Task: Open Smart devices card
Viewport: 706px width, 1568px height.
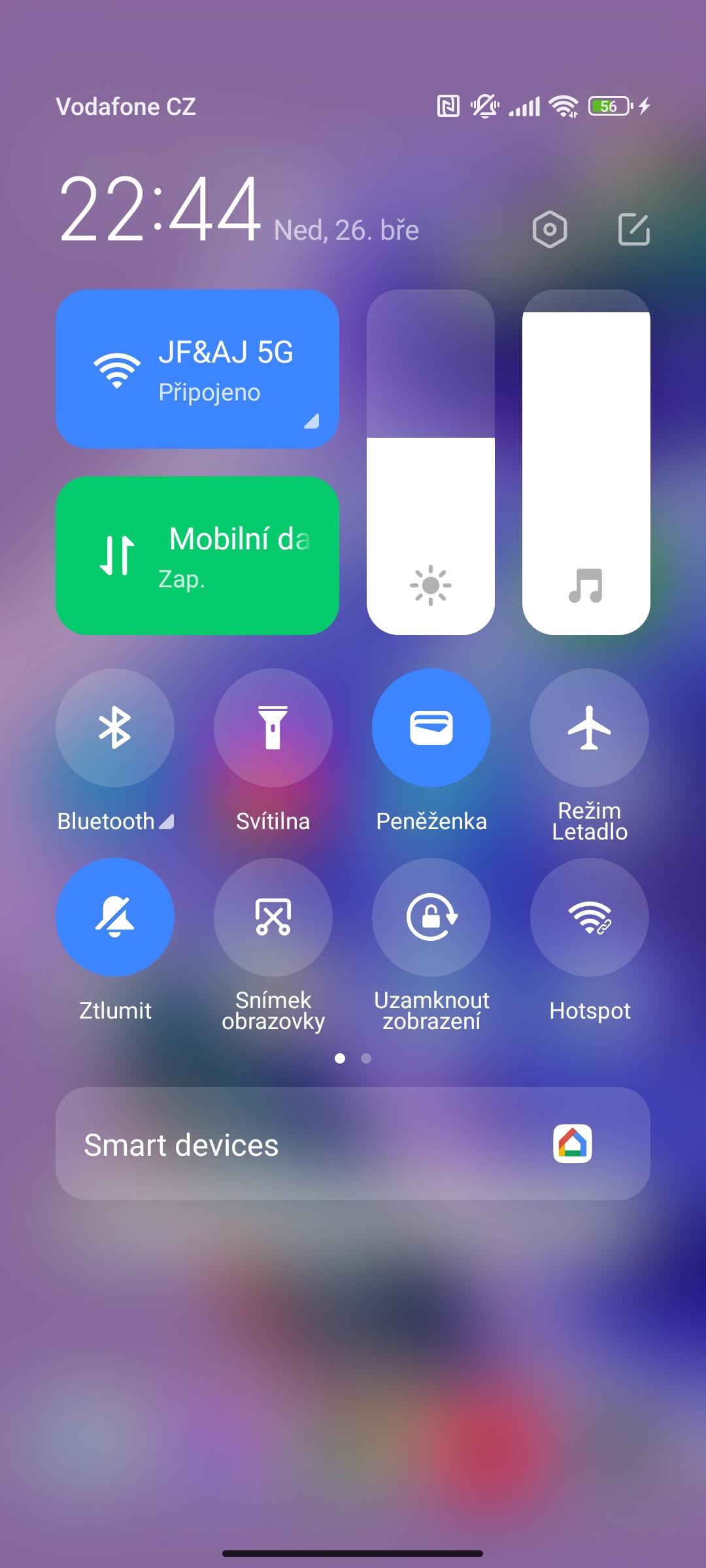Action: (x=353, y=1143)
